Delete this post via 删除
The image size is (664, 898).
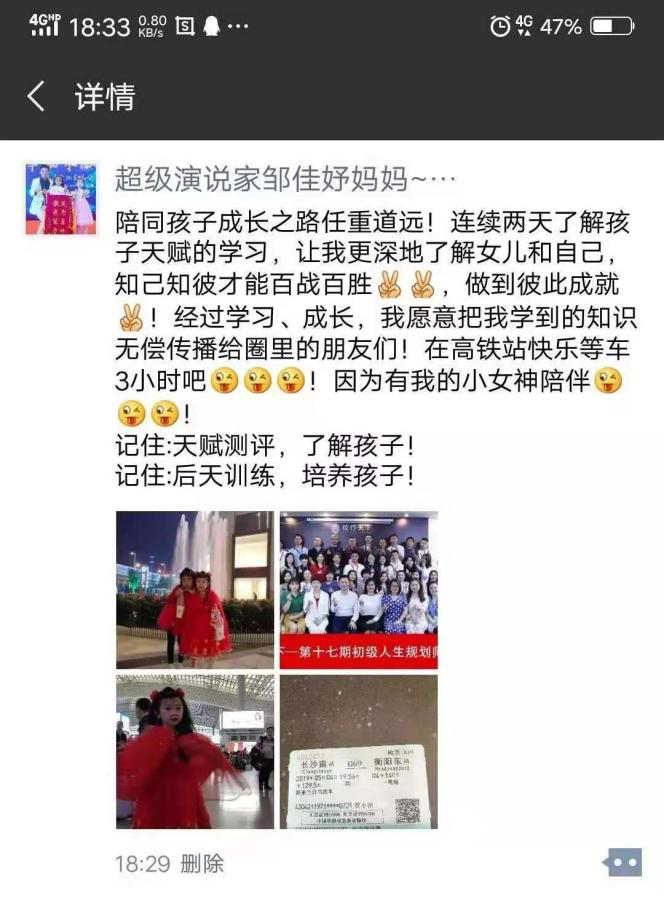pos(203,864)
